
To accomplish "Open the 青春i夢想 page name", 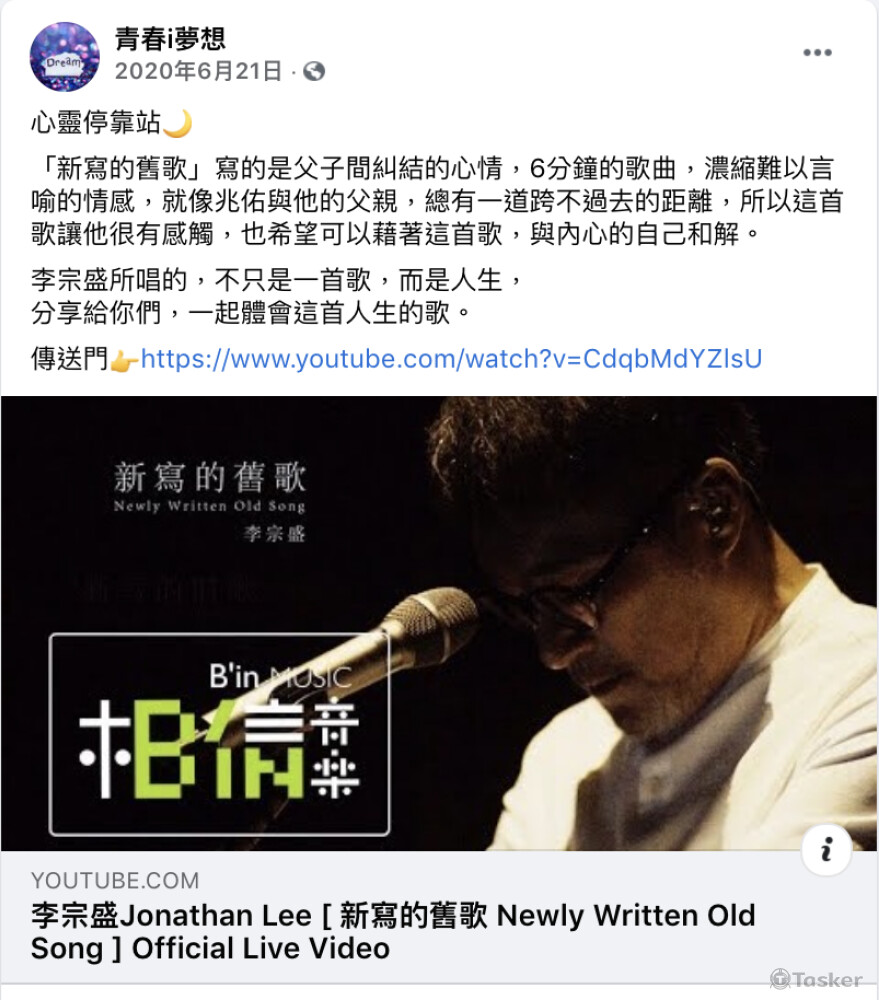I will coord(170,38).
